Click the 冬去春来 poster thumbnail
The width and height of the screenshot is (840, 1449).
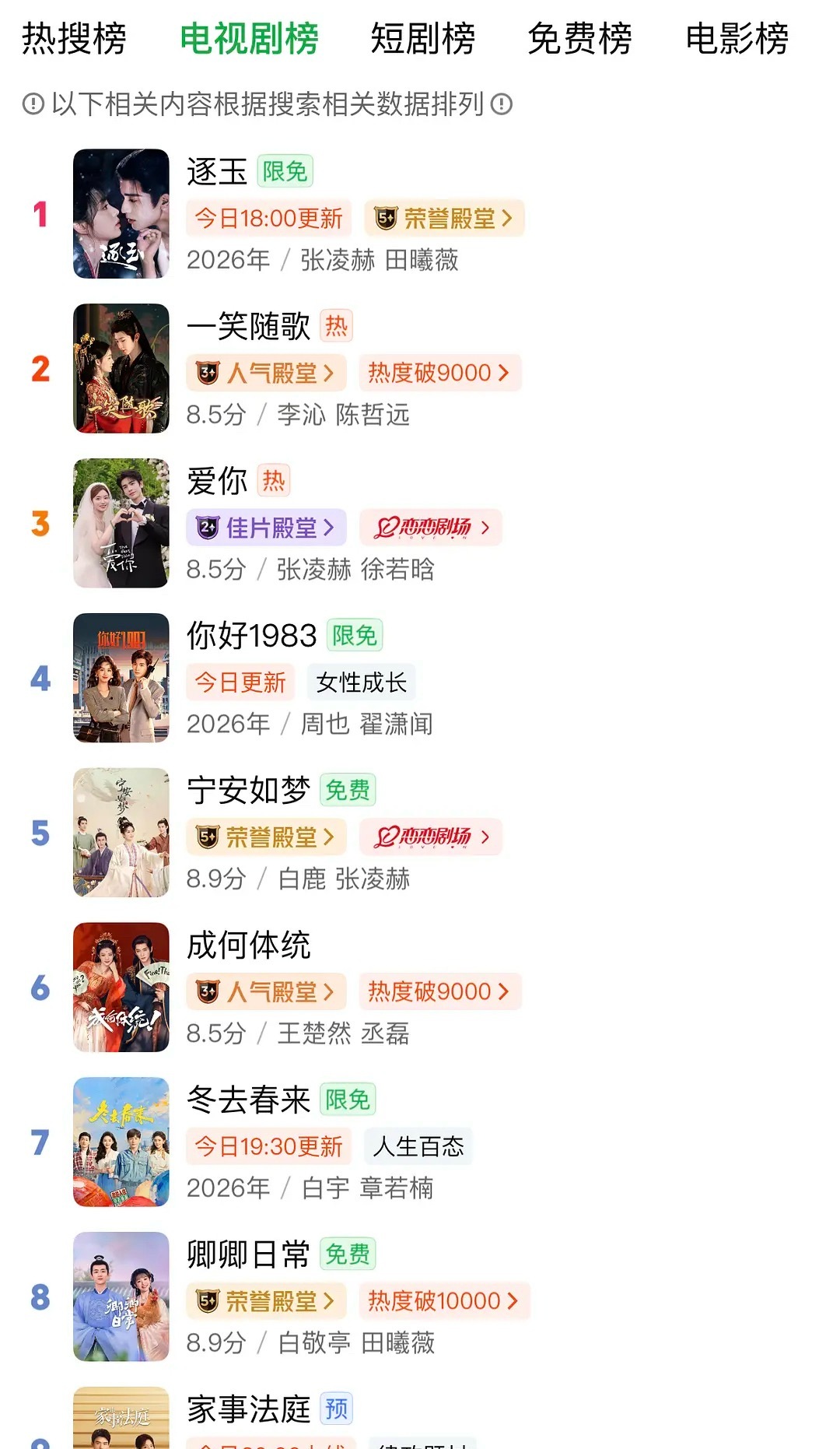[121, 1142]
